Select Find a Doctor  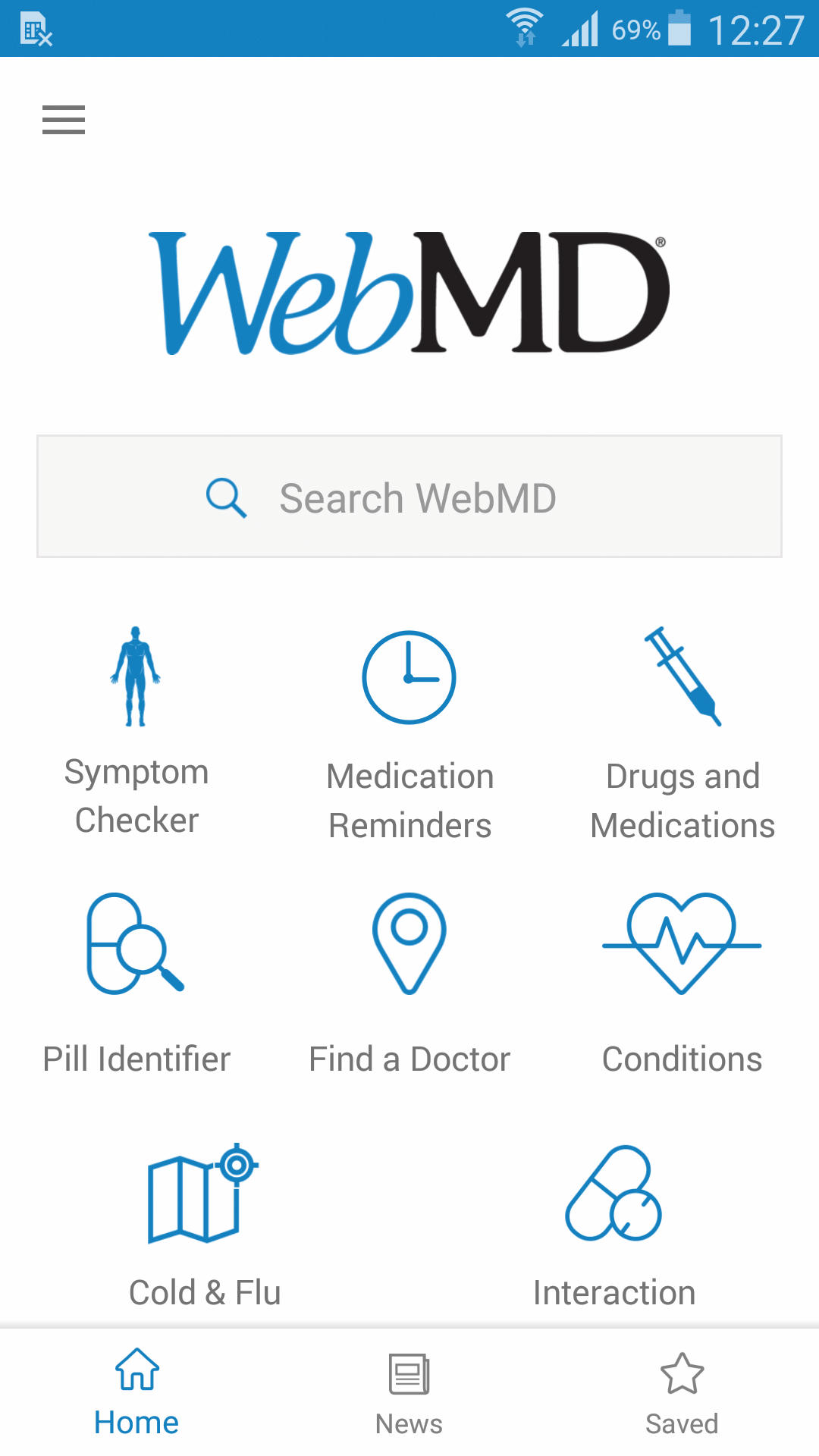(x=409, y=984)
